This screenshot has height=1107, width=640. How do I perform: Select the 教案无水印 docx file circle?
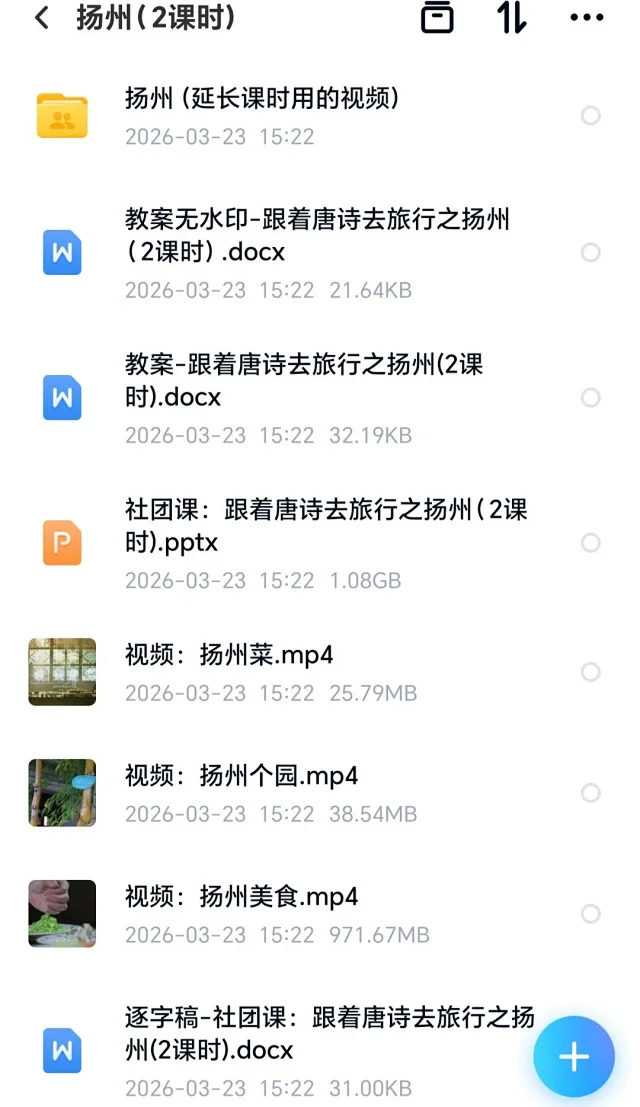[x=591, y=253]
